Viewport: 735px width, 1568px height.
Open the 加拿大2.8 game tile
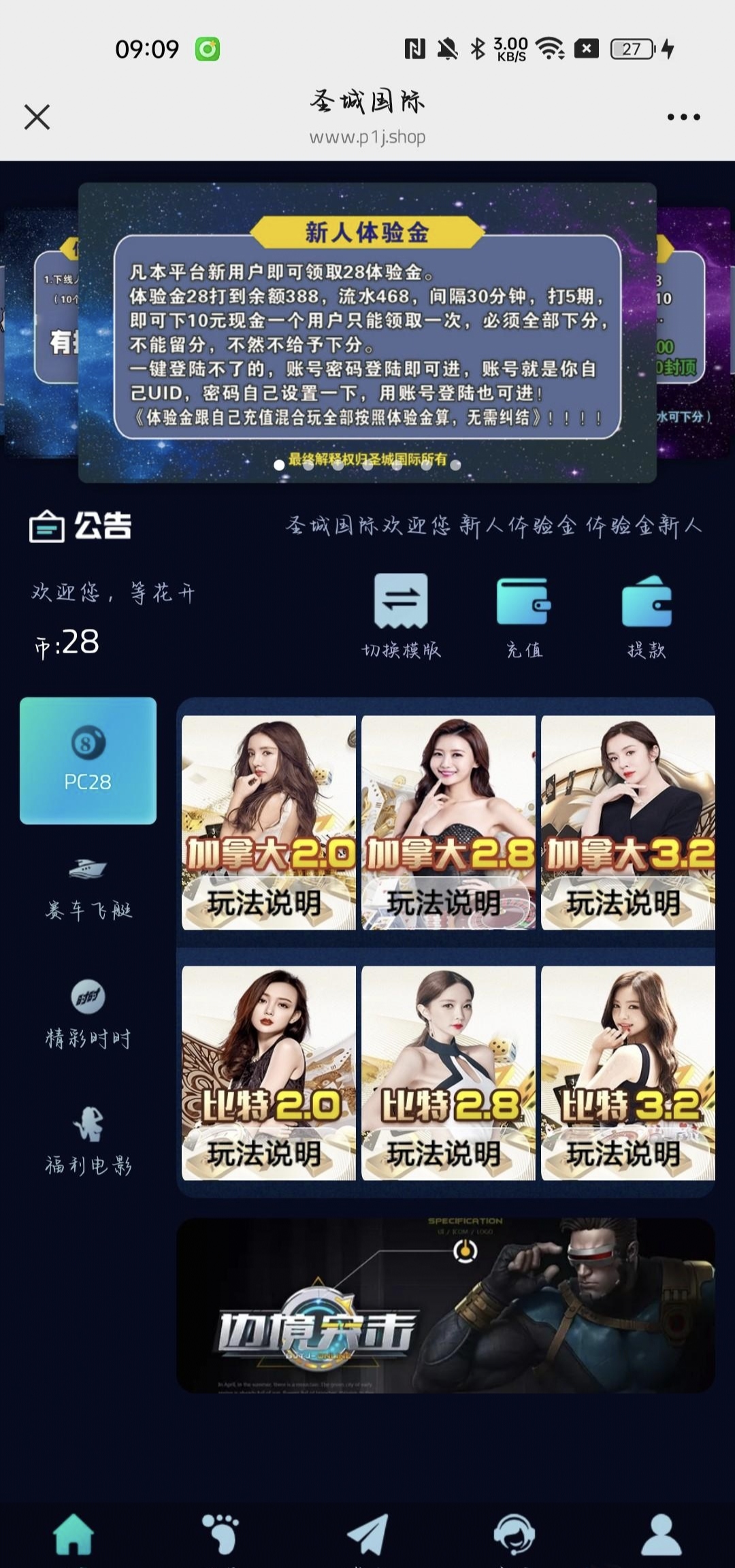pos(448,823)
